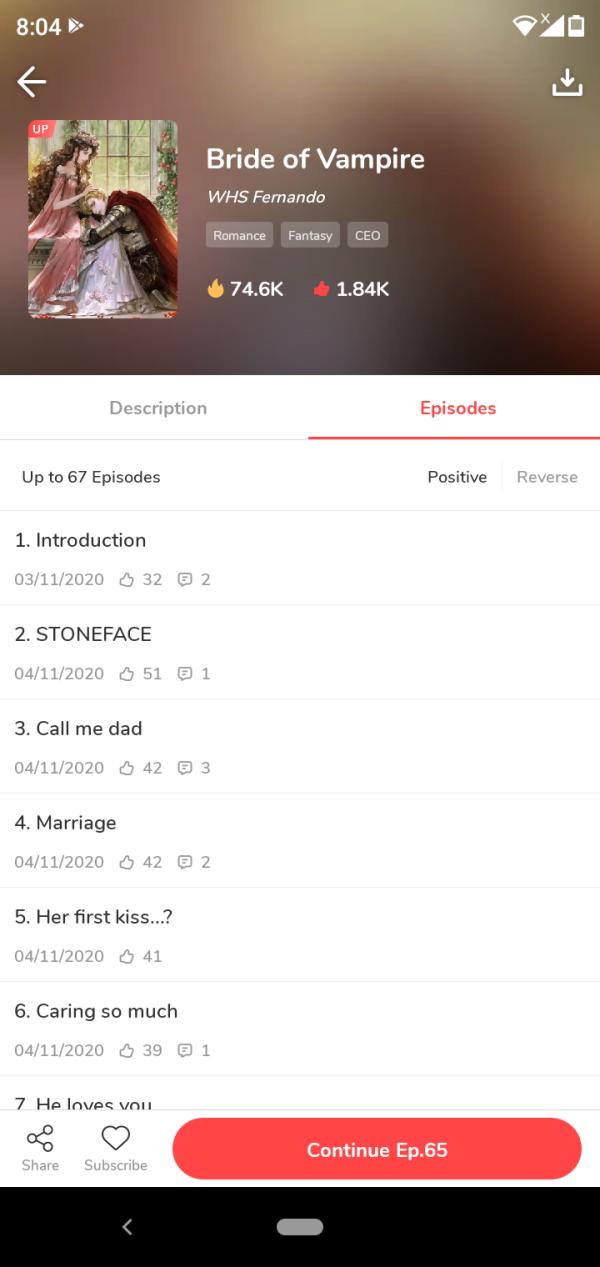Share this comic
The height and width of the screenshot is (1267, 600).
coord(40,1148)
